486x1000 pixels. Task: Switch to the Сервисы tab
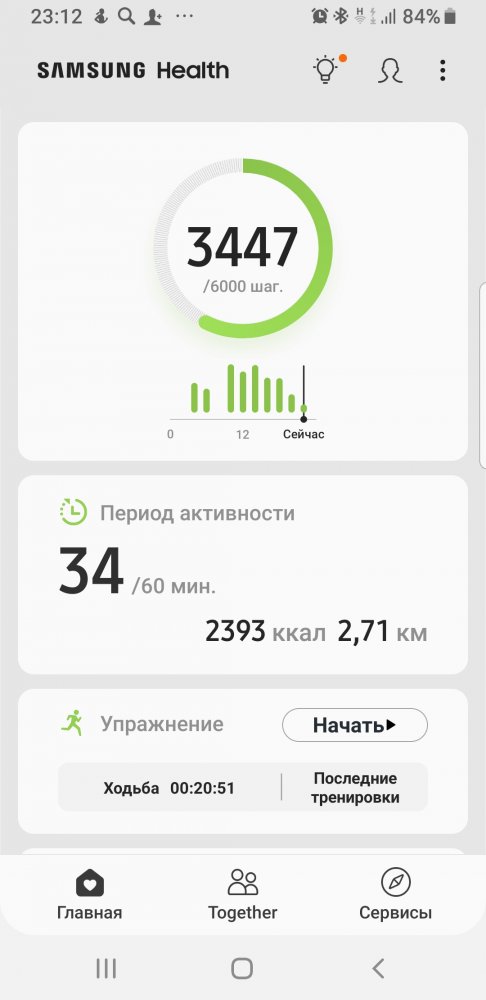395,894
